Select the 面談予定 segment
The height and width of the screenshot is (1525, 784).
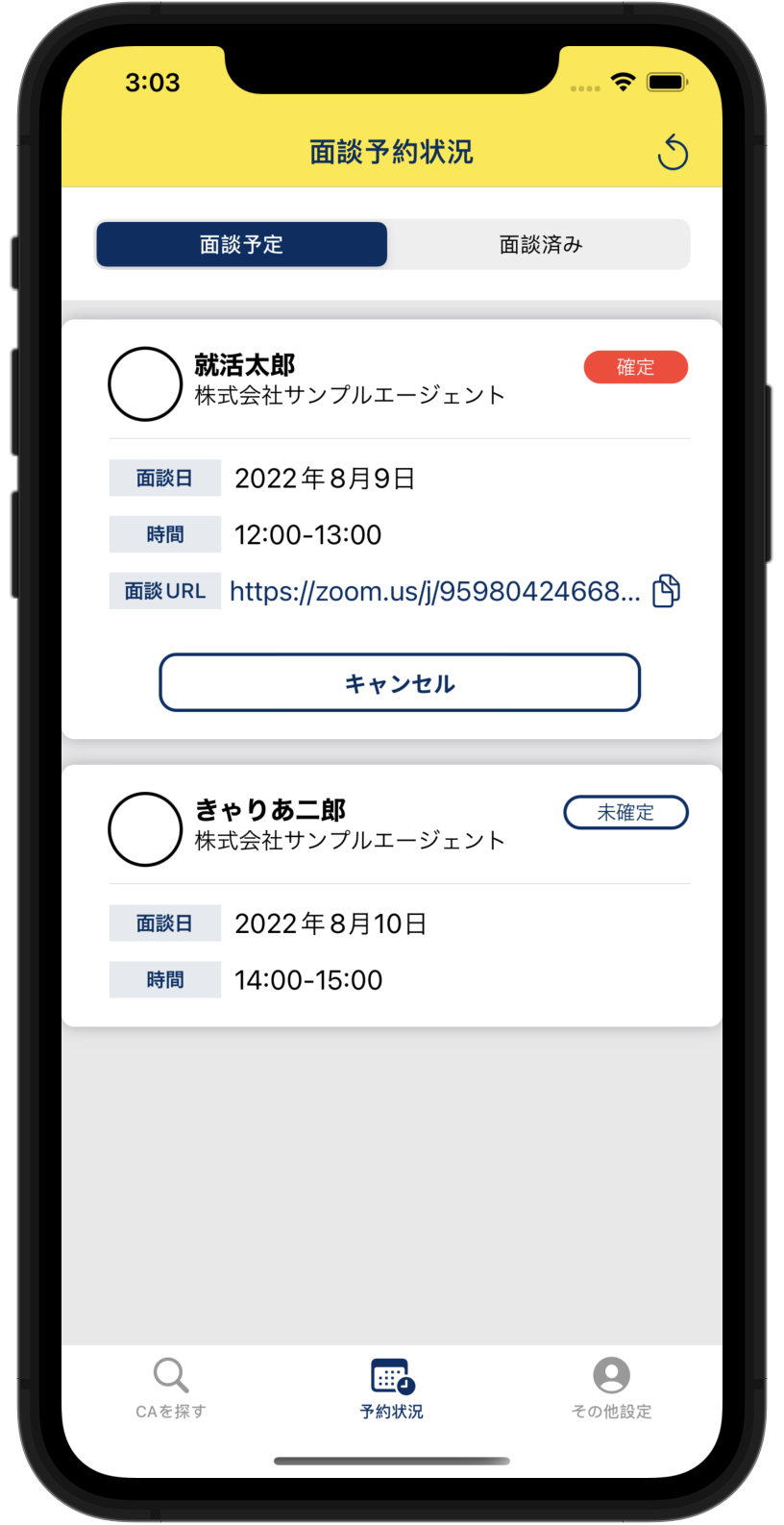coord(241,244)
